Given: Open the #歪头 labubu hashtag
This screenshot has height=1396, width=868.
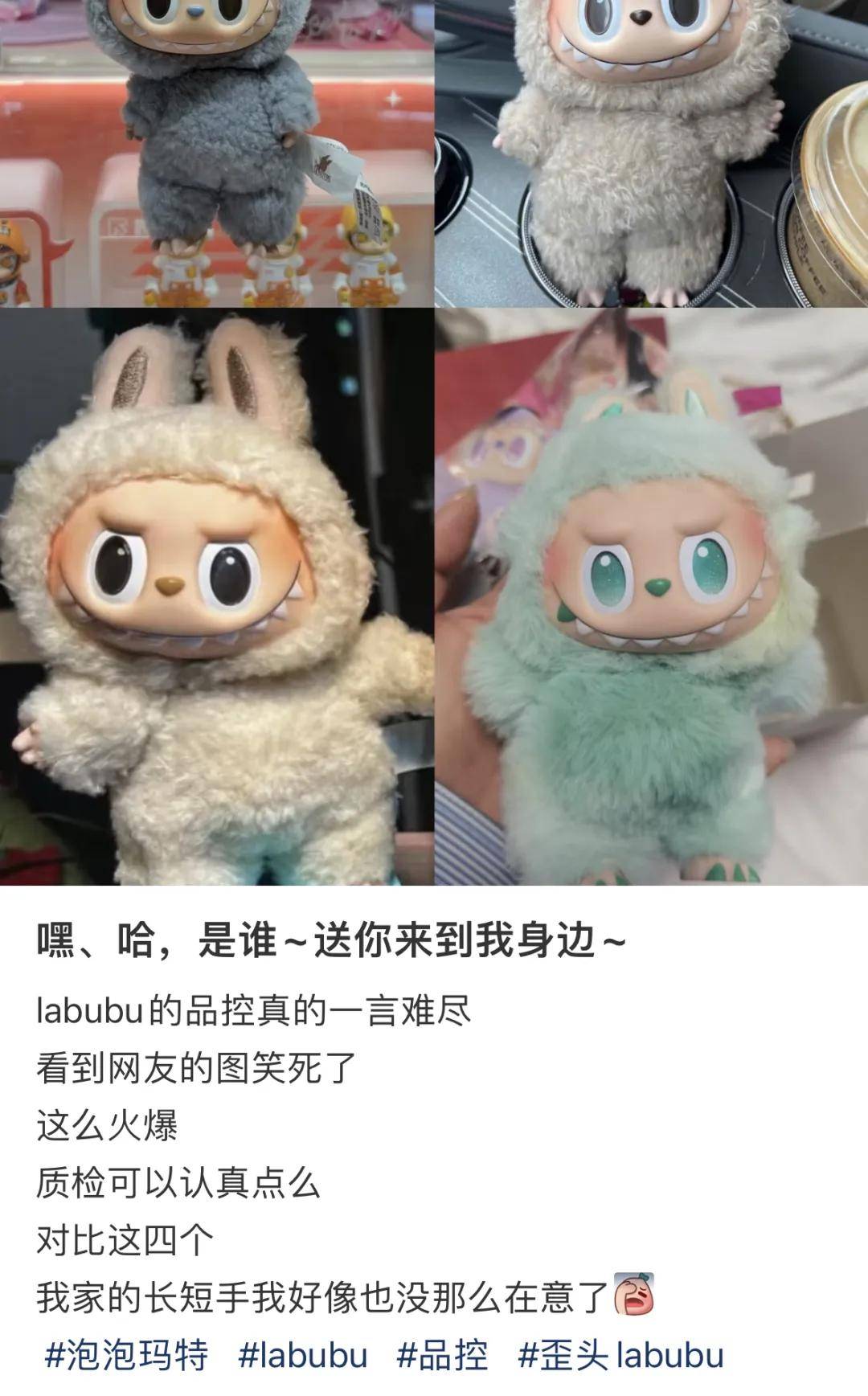Looking at the screenshot, I should 620,1355.
